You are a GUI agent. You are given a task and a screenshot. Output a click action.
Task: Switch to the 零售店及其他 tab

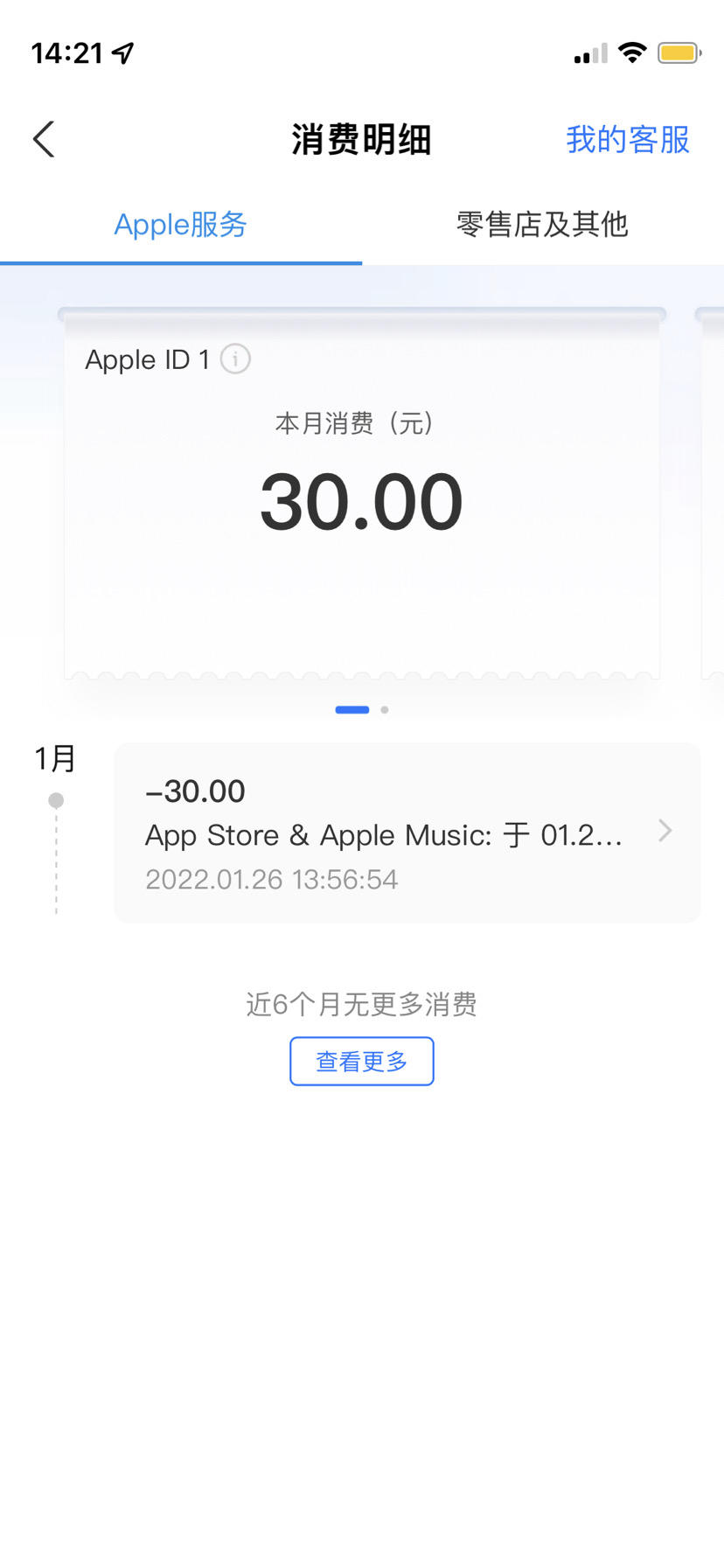pyautogui.click(x=542, y=225)
